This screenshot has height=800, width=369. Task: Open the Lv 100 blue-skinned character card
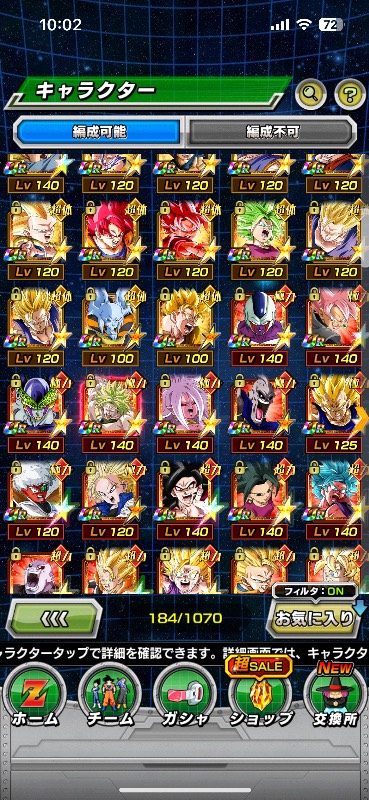110,327
